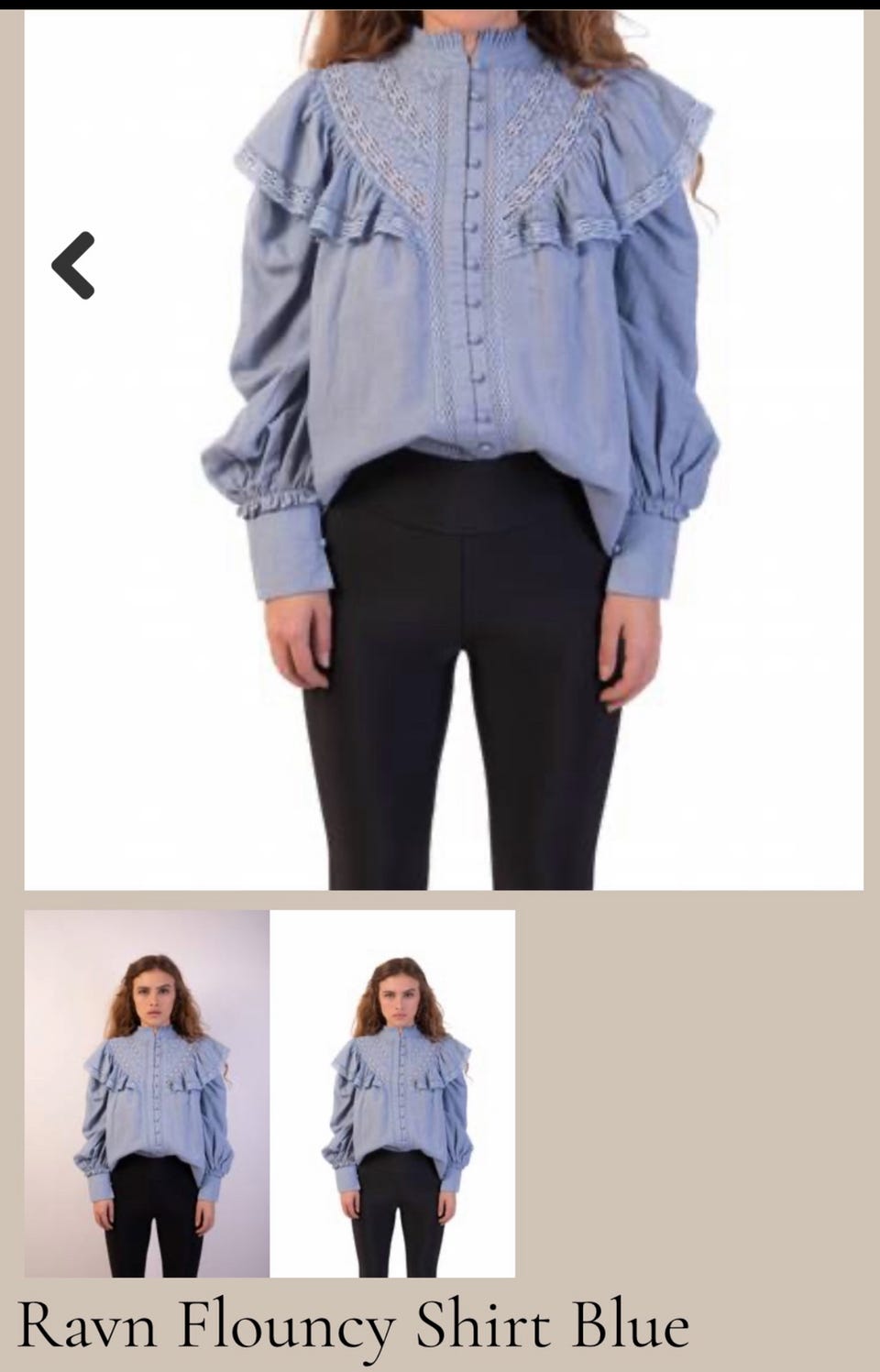Select the thumbnail with the white background
Screen dimensions: 880x1372
tap(393, 1092)
